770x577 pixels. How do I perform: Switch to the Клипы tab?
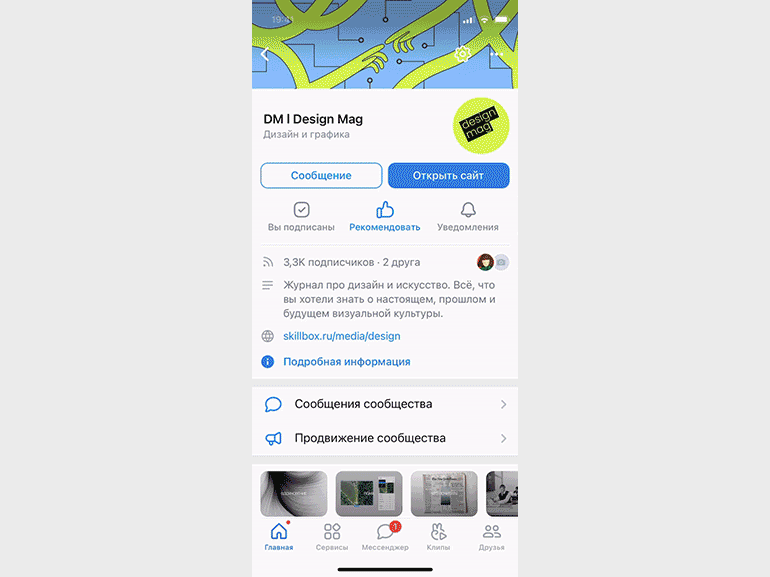[438, 537]
